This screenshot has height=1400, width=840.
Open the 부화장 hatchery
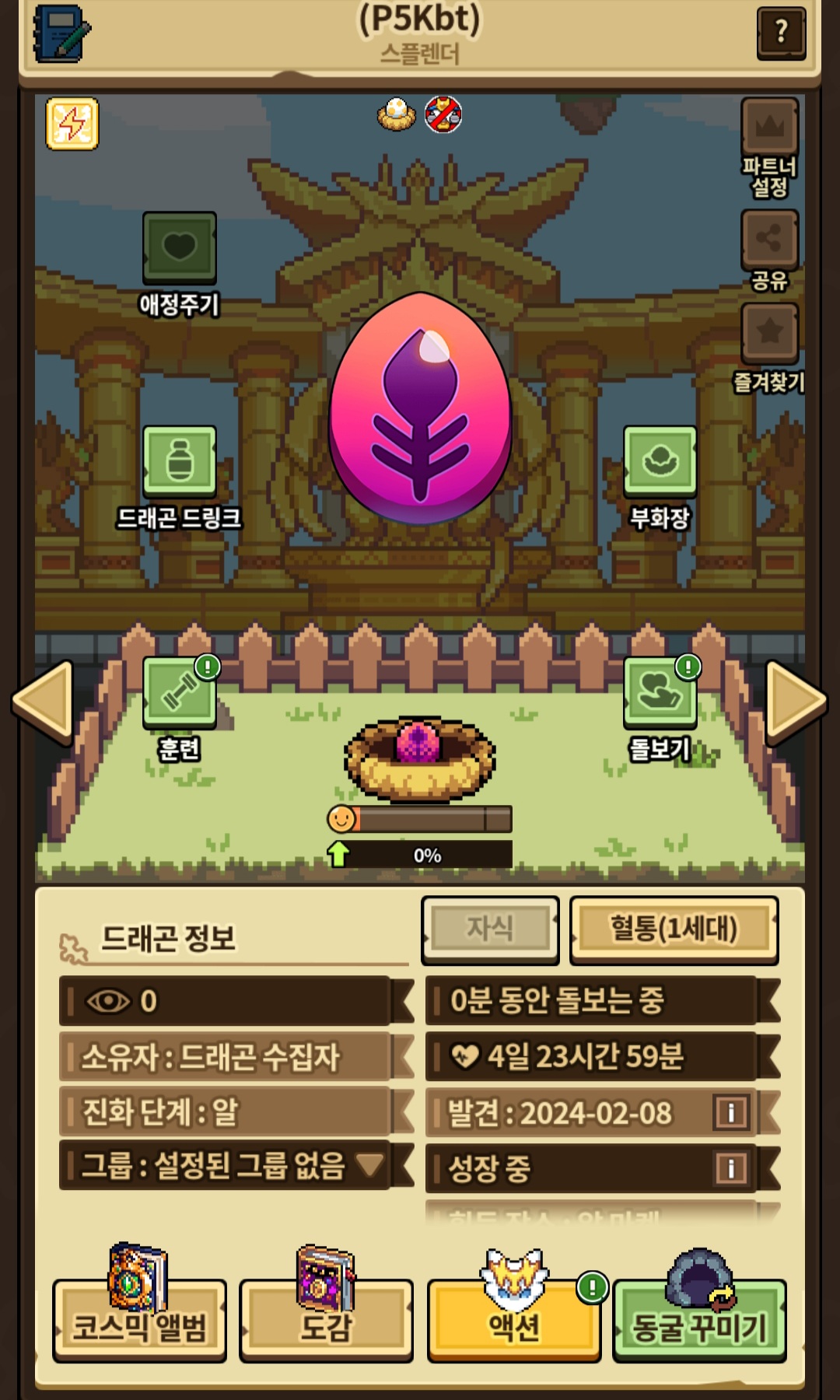tap(660, 462)
